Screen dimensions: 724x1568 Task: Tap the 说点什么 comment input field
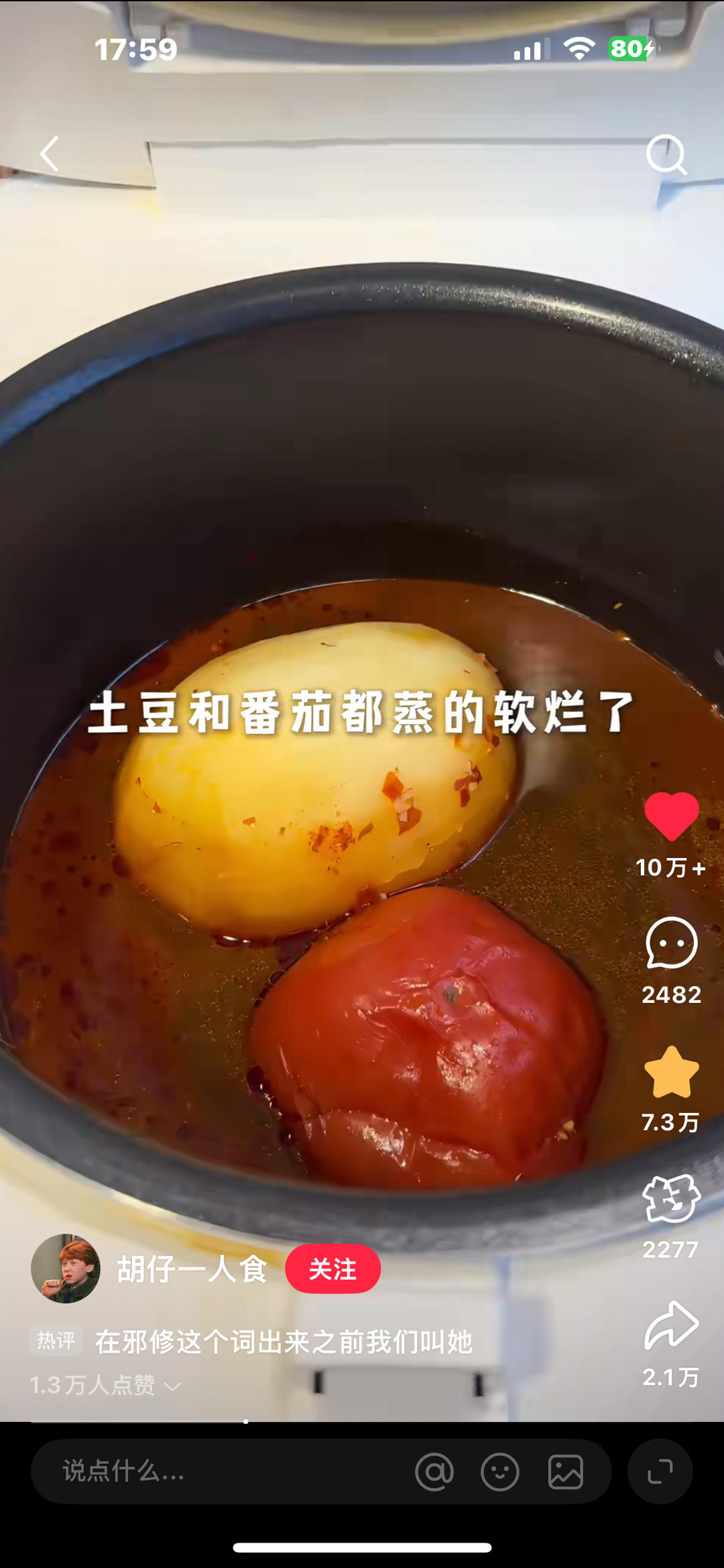pyautogui.click(x=221, y=1471)
